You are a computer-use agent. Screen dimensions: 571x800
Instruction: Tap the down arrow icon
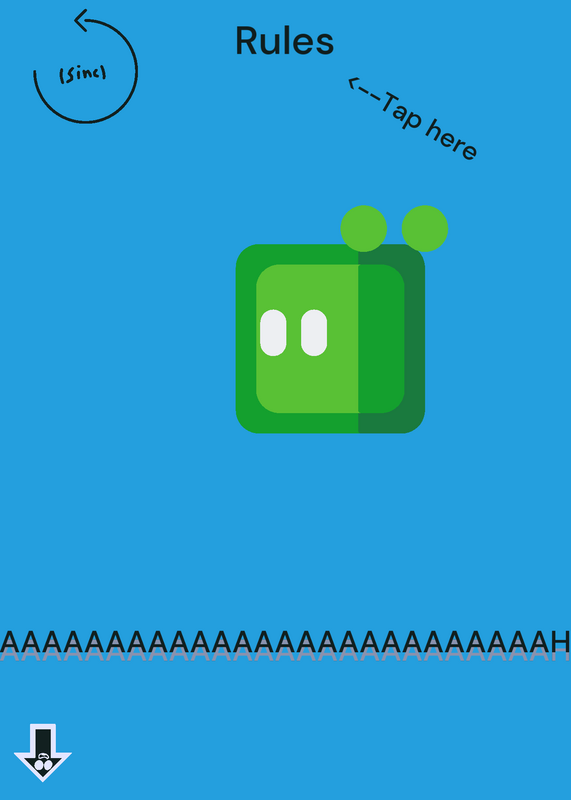pyautogui.click(x=43, y=752)
